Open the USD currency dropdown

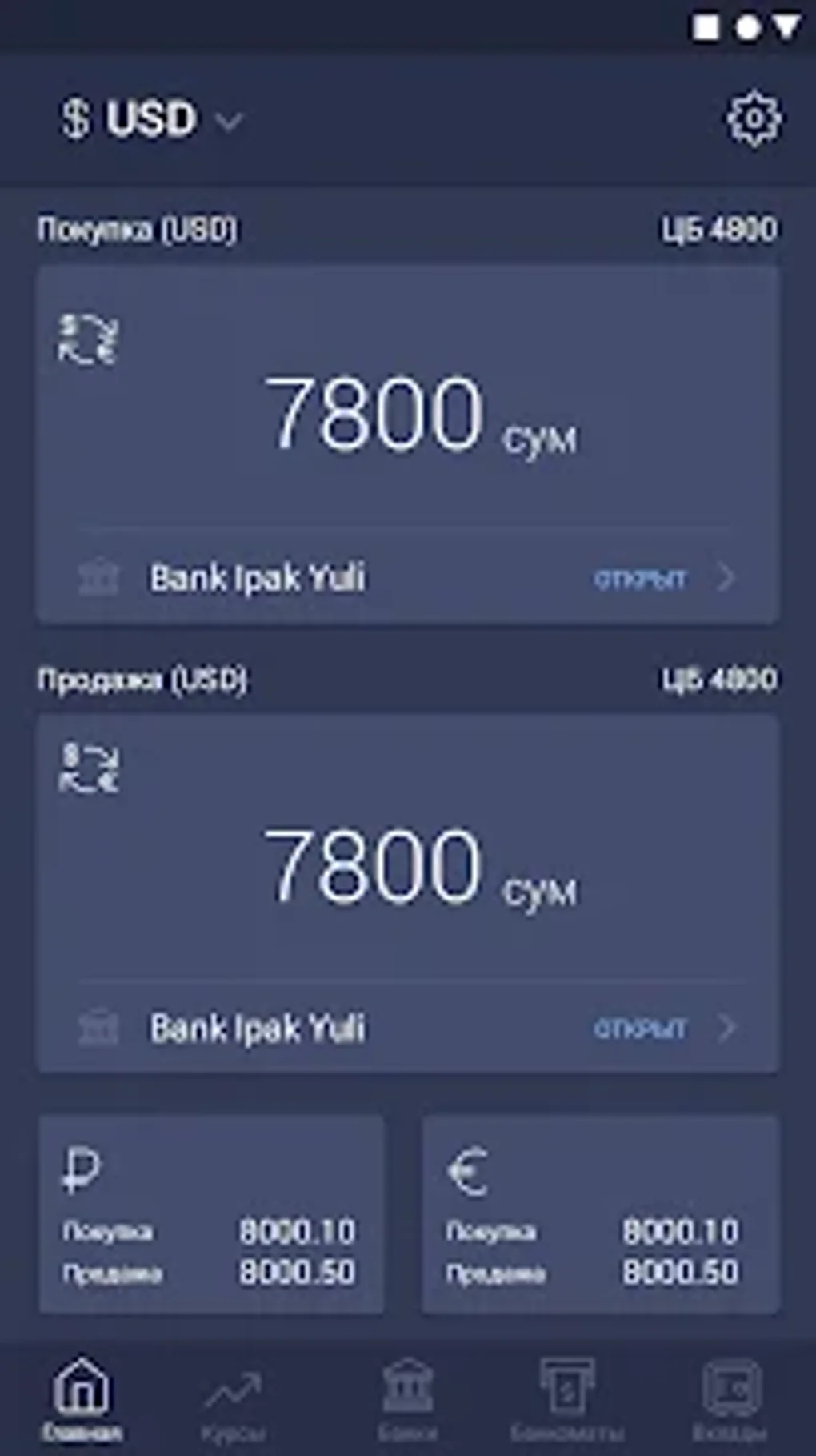point(152,118)
